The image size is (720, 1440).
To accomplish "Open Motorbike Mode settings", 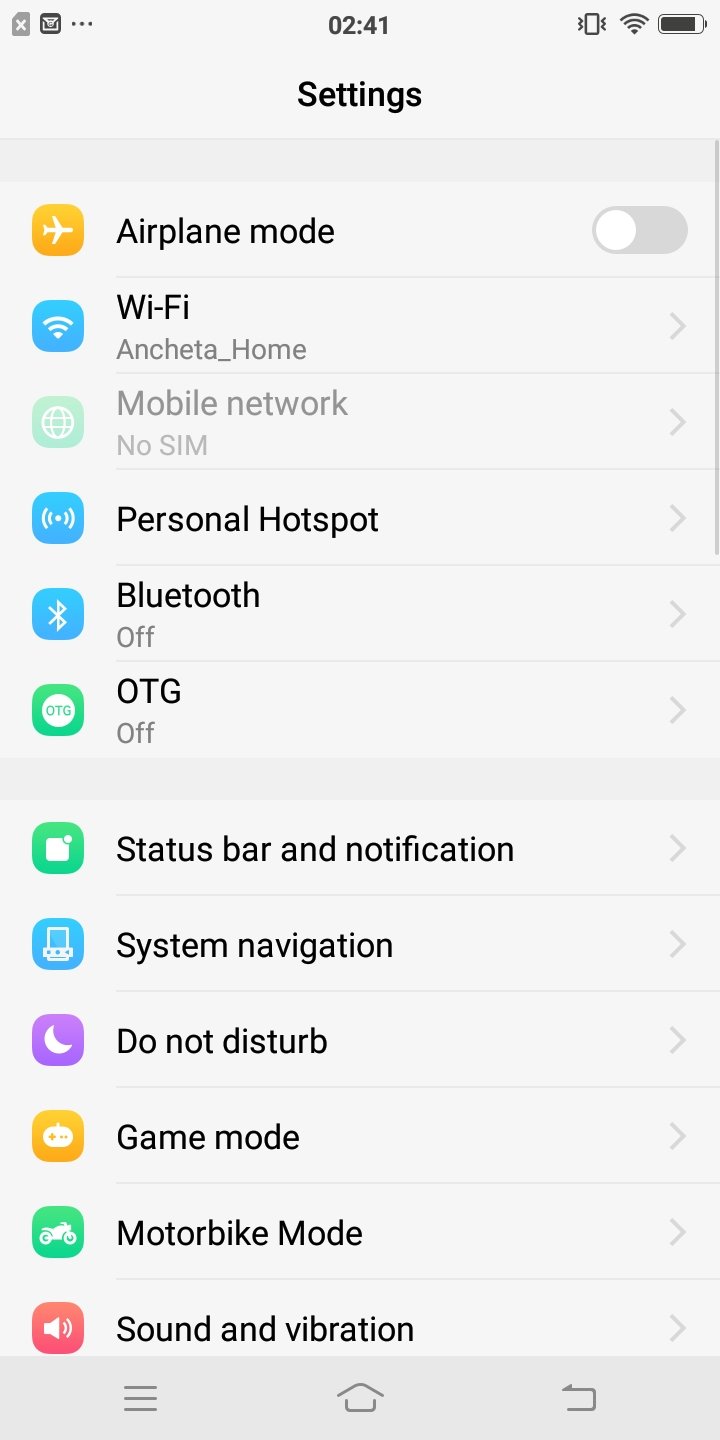I will click(360, 1233).
